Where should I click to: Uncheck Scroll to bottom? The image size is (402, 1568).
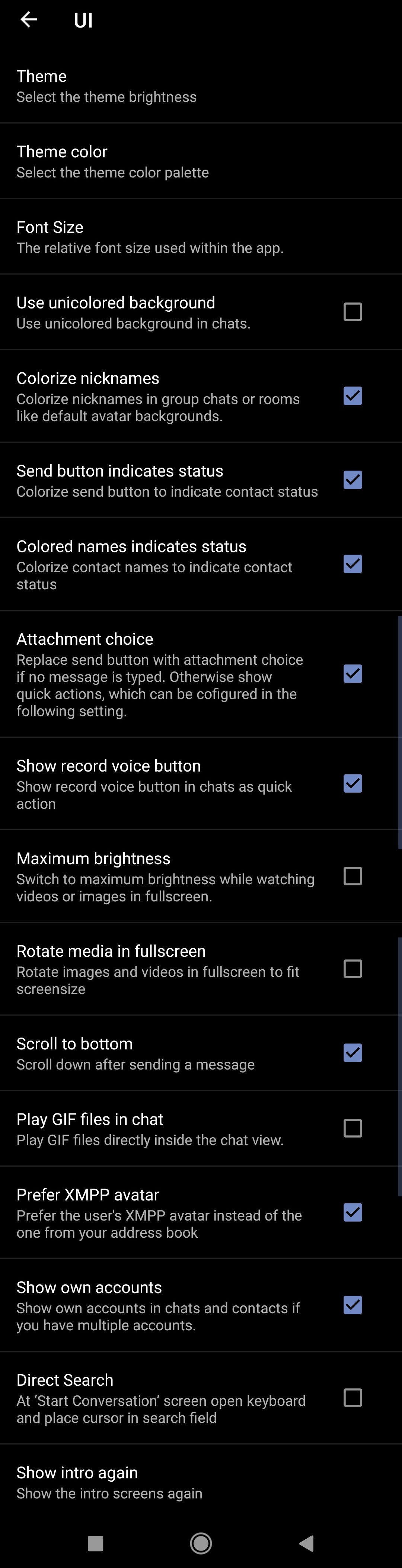[352, 1052]
